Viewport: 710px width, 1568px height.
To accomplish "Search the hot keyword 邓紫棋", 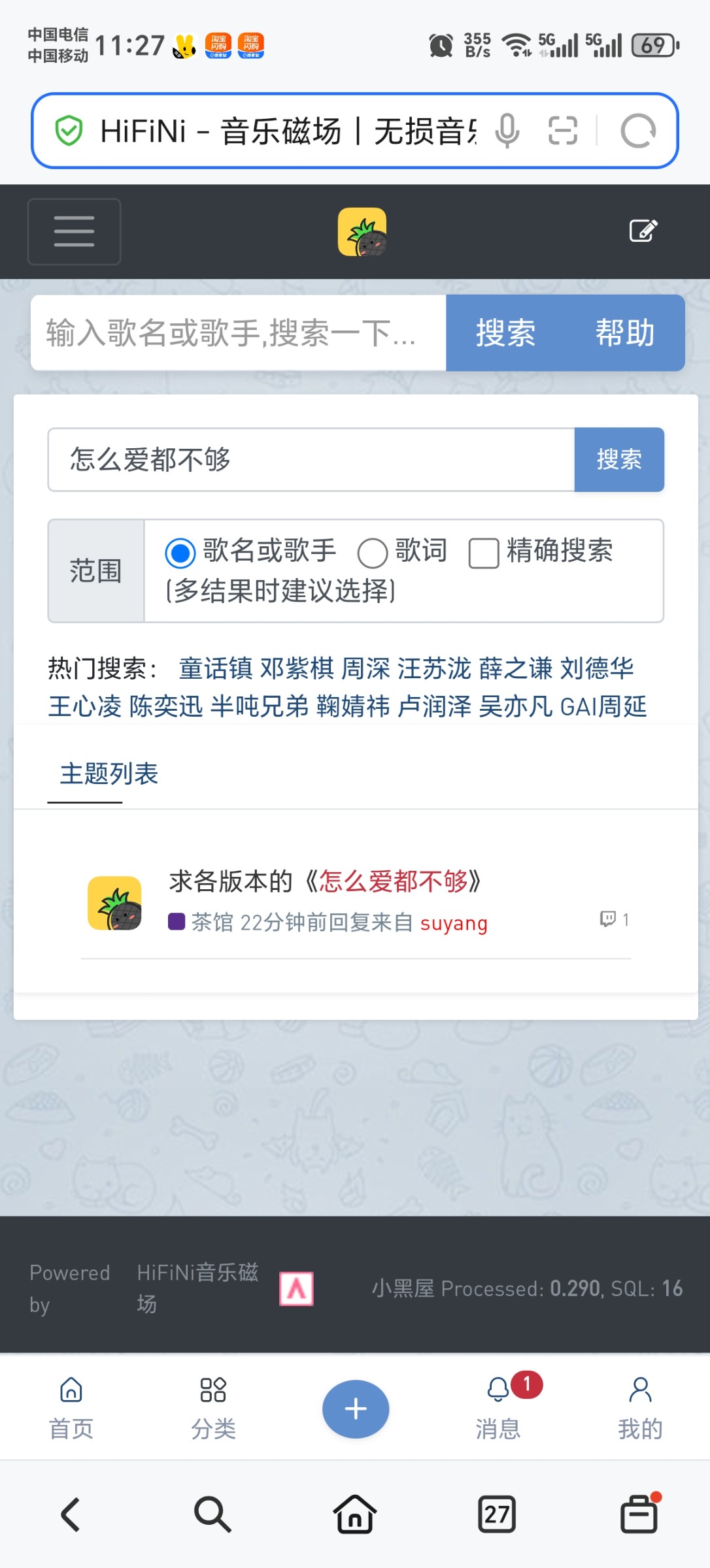I will (297, 668).
